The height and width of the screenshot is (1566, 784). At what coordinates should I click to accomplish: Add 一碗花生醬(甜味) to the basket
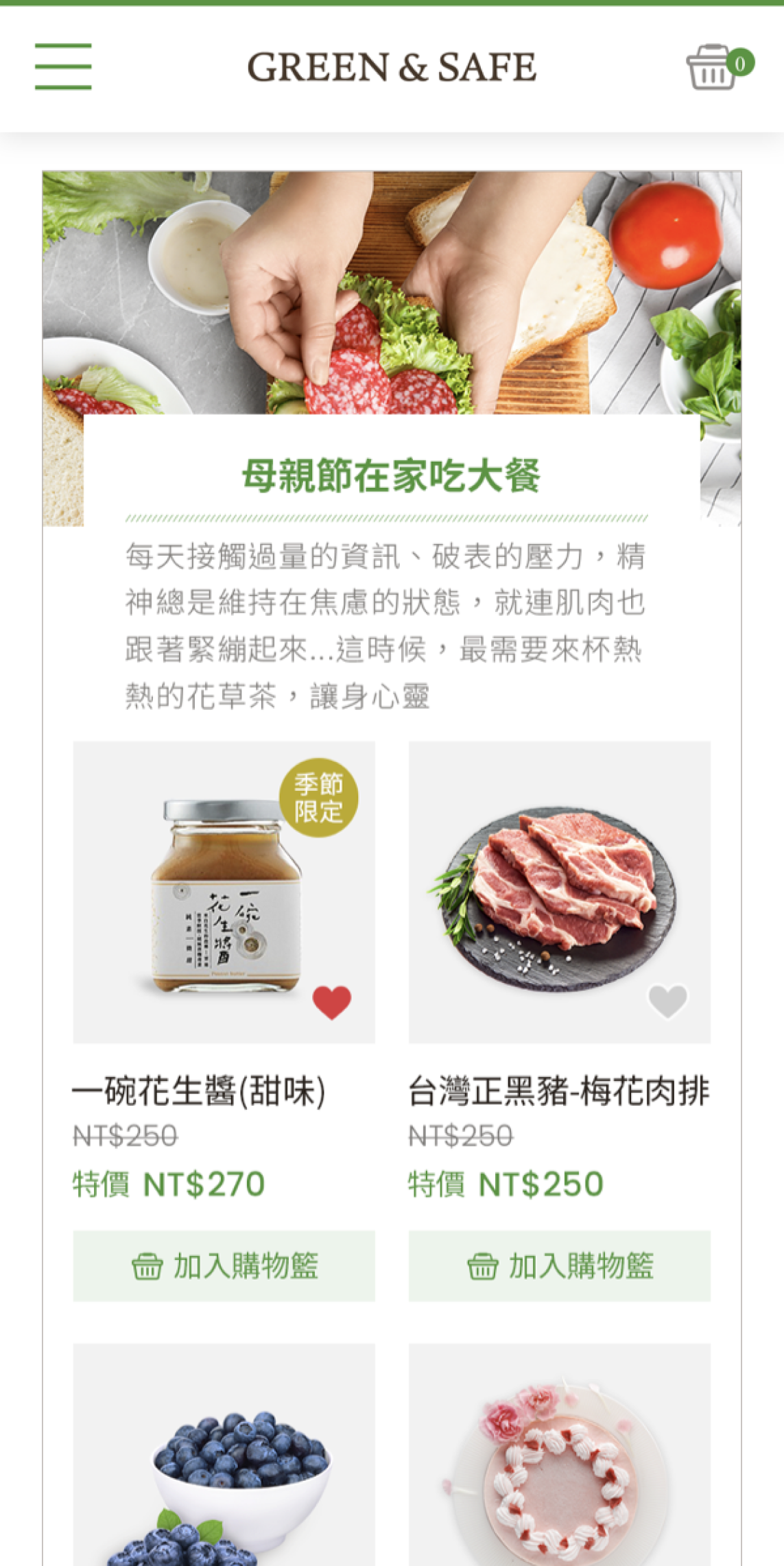tap(224, 1266)
